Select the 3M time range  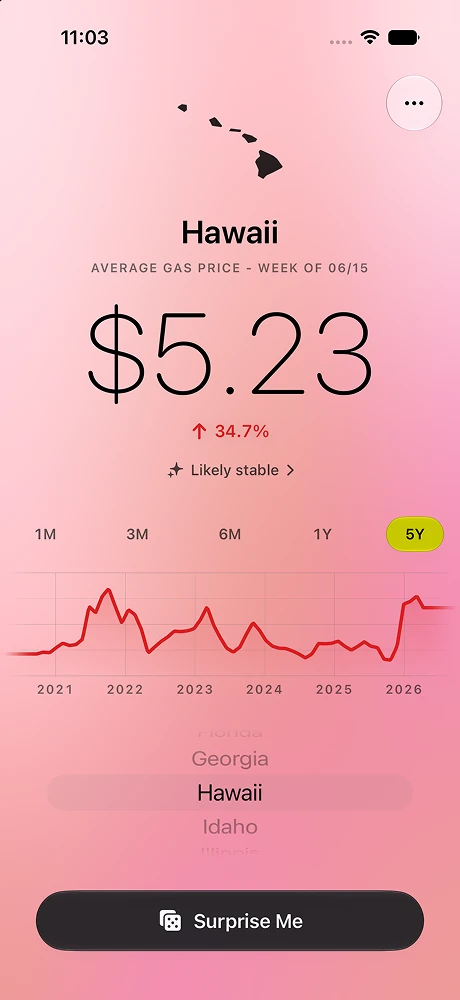pyautogui.click(x=137, y=534)
